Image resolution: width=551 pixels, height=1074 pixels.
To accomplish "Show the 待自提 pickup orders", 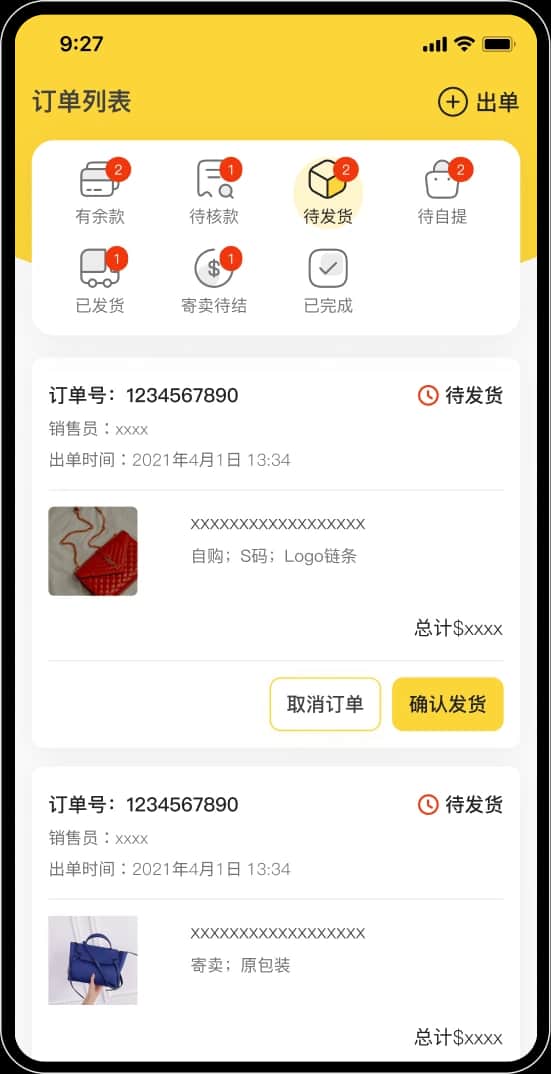I will [443, 193].
